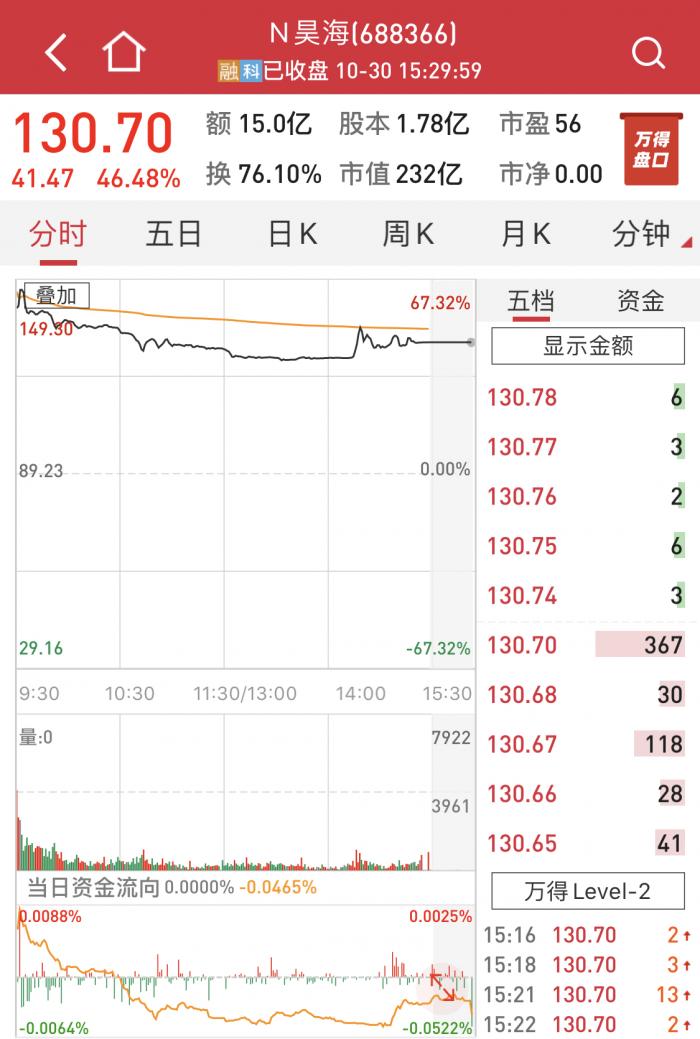Tap the 显示金额 button
Image resolution: width=700 pixels, height=1039 pixels.
click(588, 347)
